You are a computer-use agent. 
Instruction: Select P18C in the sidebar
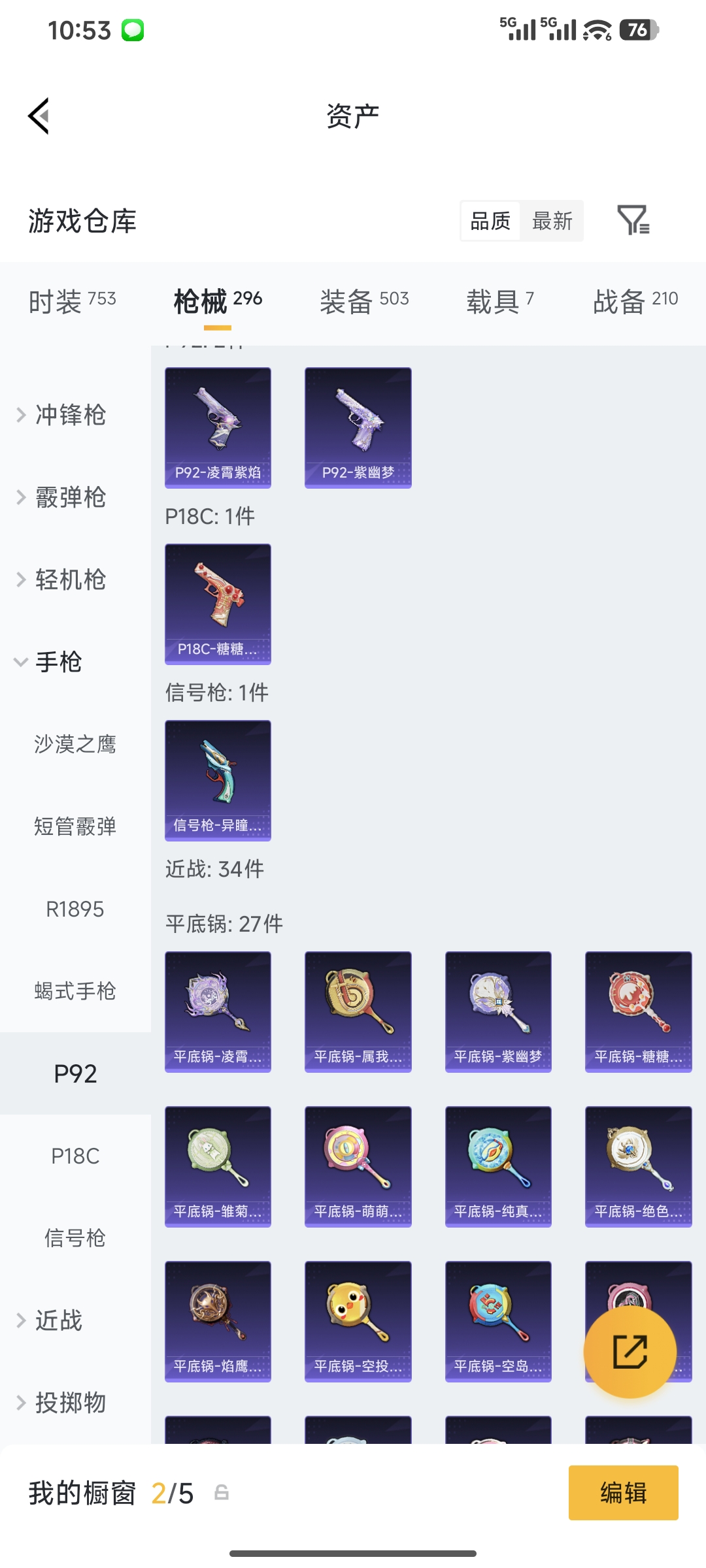75,1156
